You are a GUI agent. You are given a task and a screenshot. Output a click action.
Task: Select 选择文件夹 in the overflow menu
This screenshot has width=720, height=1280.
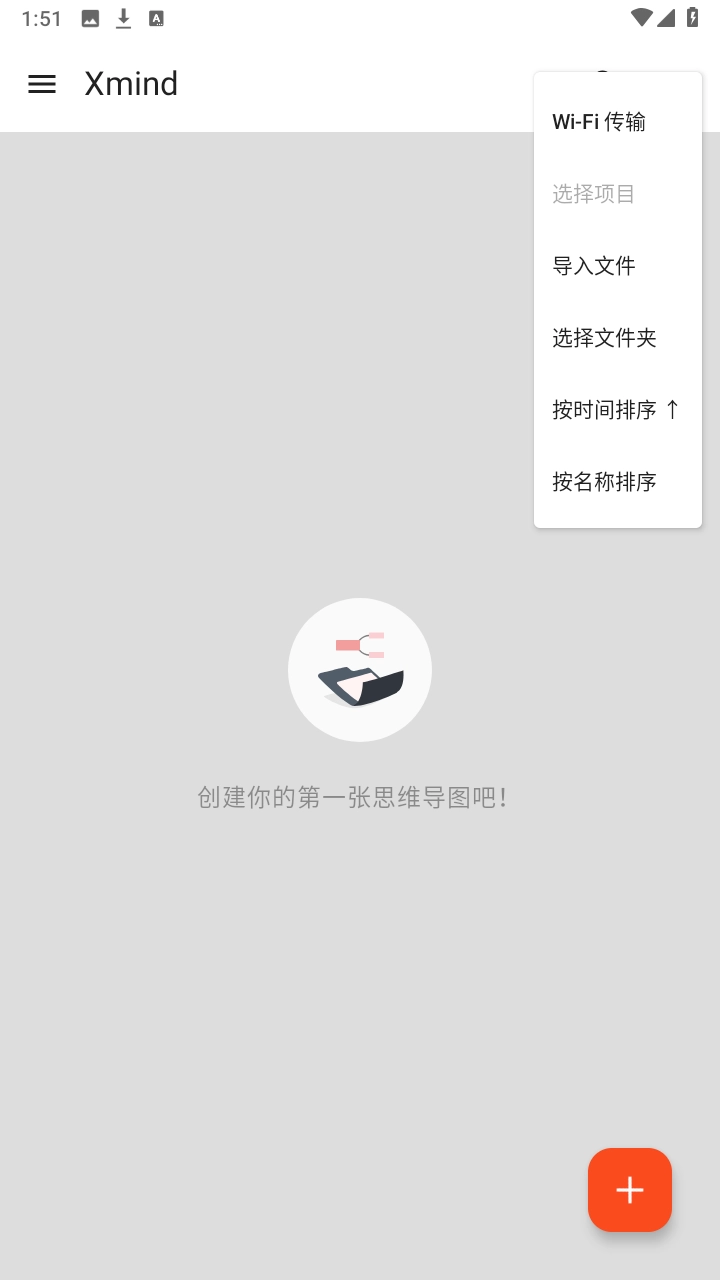[x=602, y=338]
